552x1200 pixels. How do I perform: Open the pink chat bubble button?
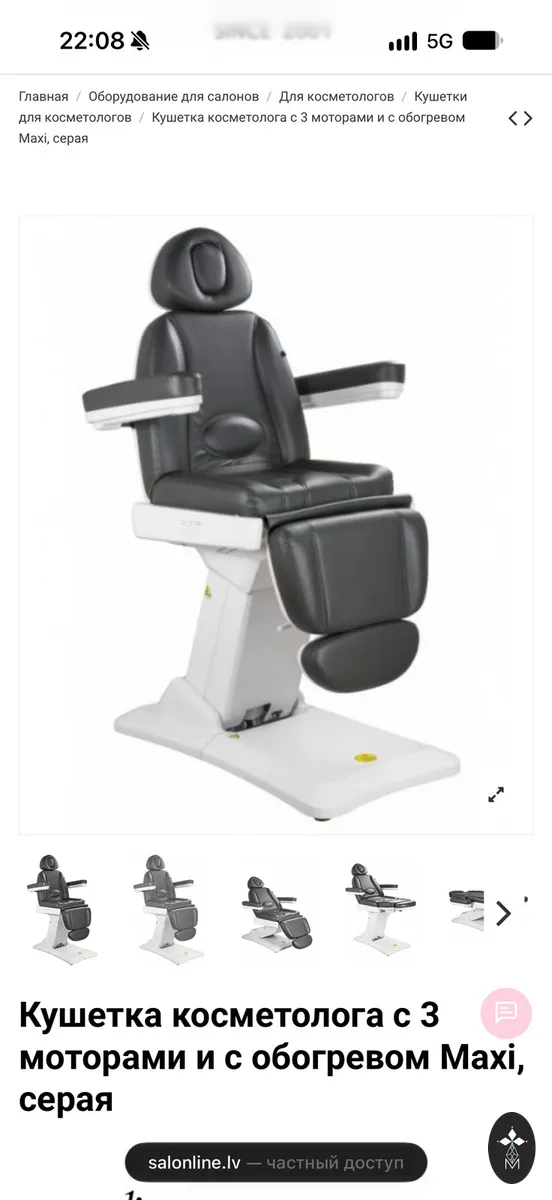click(x=506, y=1012)
